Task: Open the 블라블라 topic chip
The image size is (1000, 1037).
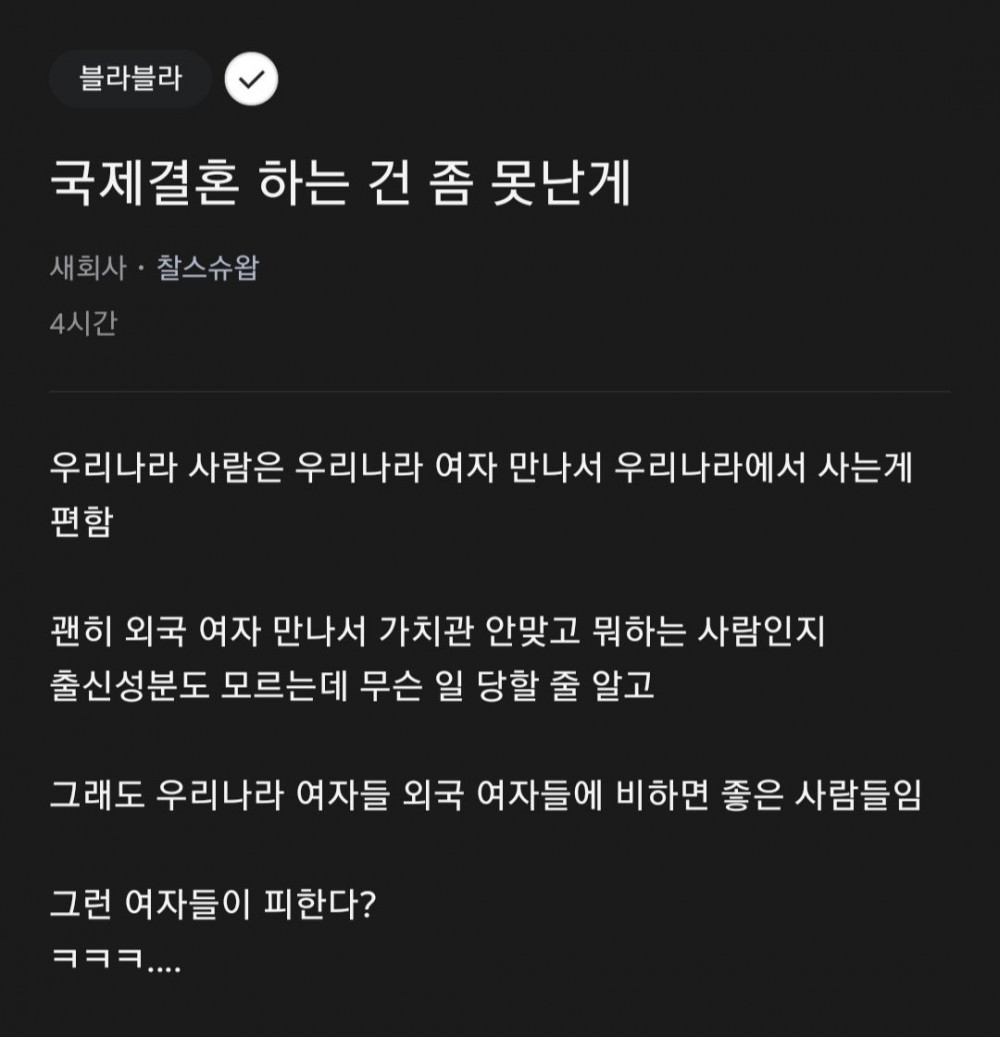Action: click(130, 79)
